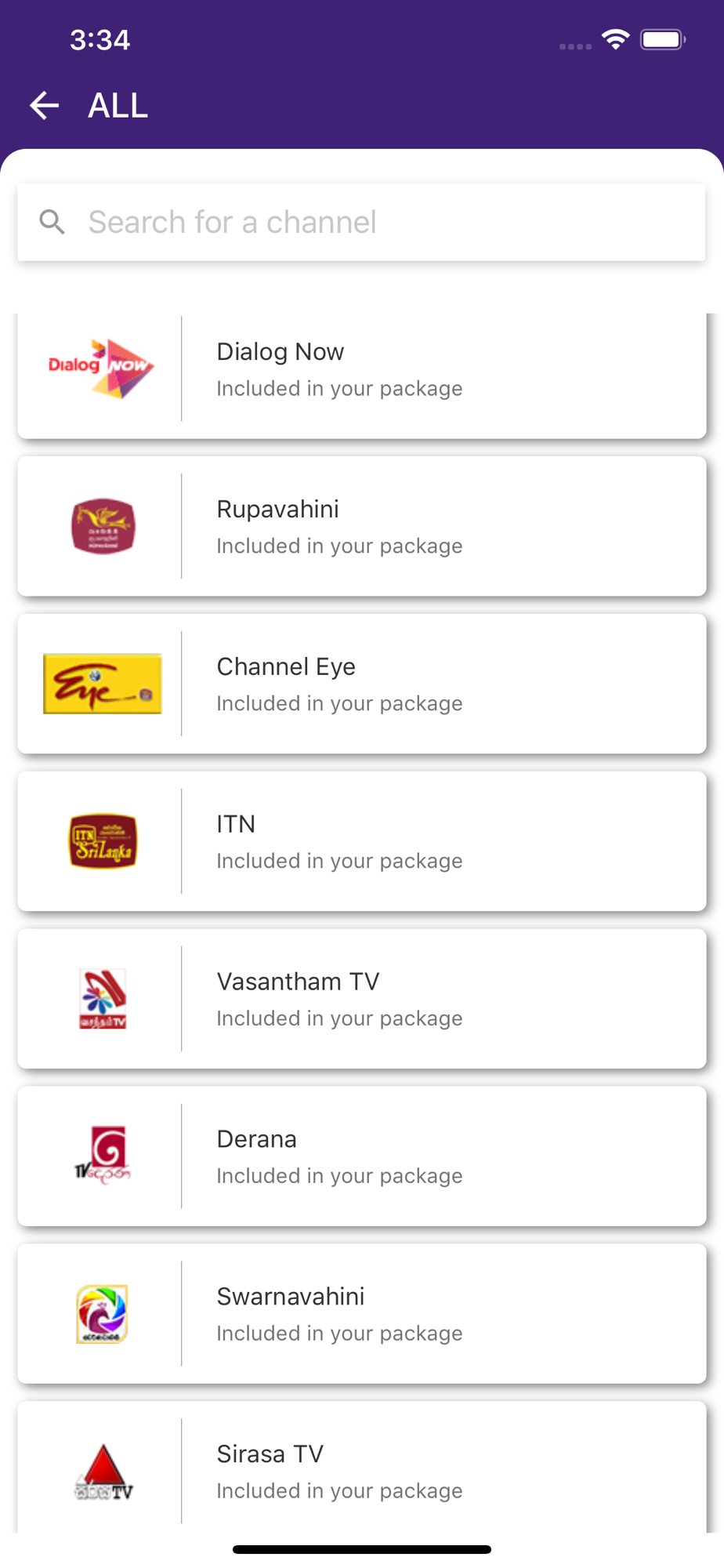The image size is (724, 1568).
Task: Select the Derana channel
Action: [361, 1156]
